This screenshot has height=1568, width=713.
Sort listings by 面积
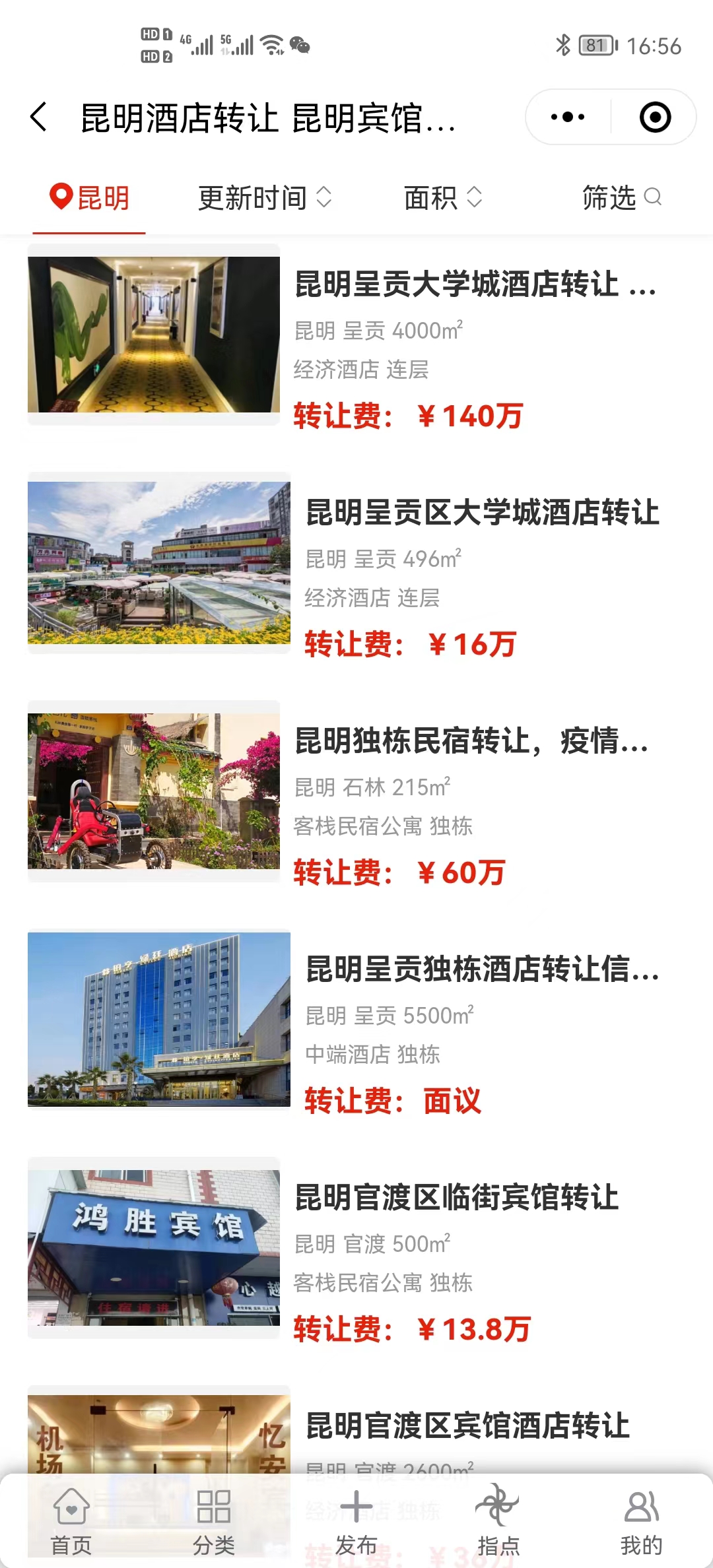pos(442,197)
